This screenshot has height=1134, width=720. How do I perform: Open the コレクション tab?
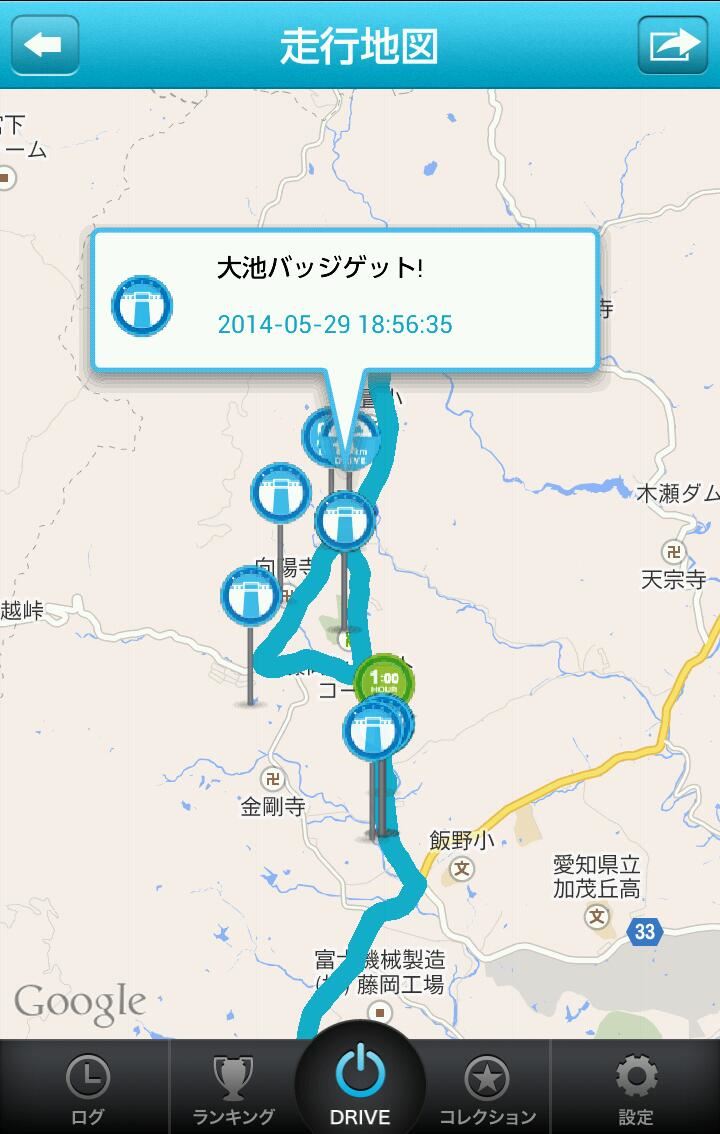(x=487, y=1087)
